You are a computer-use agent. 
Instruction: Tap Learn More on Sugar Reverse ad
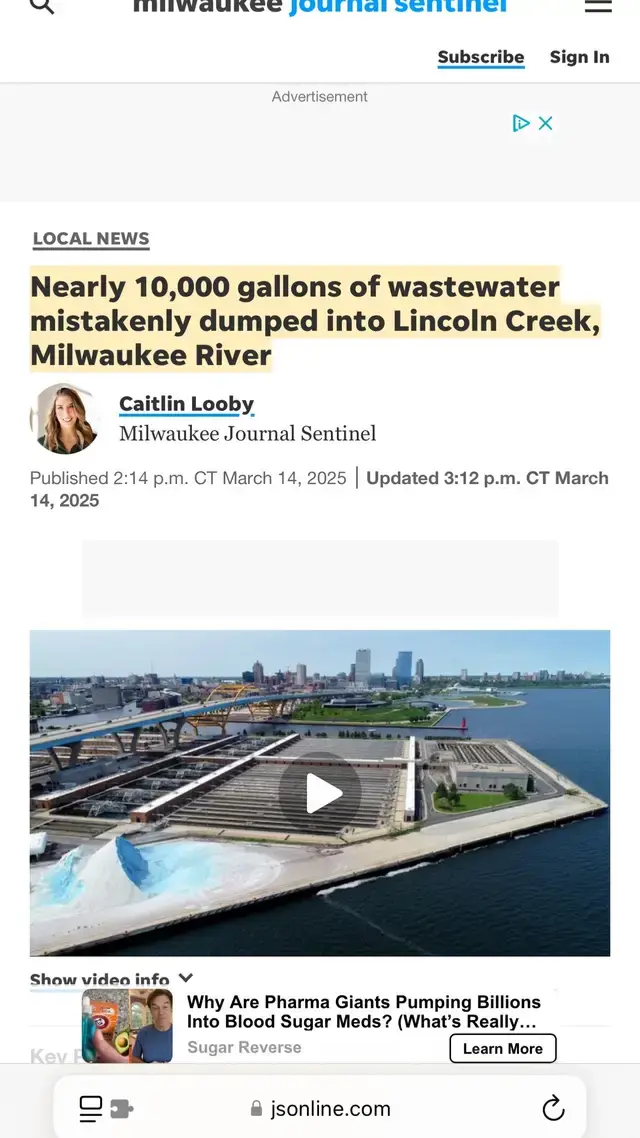(502, 1048)
